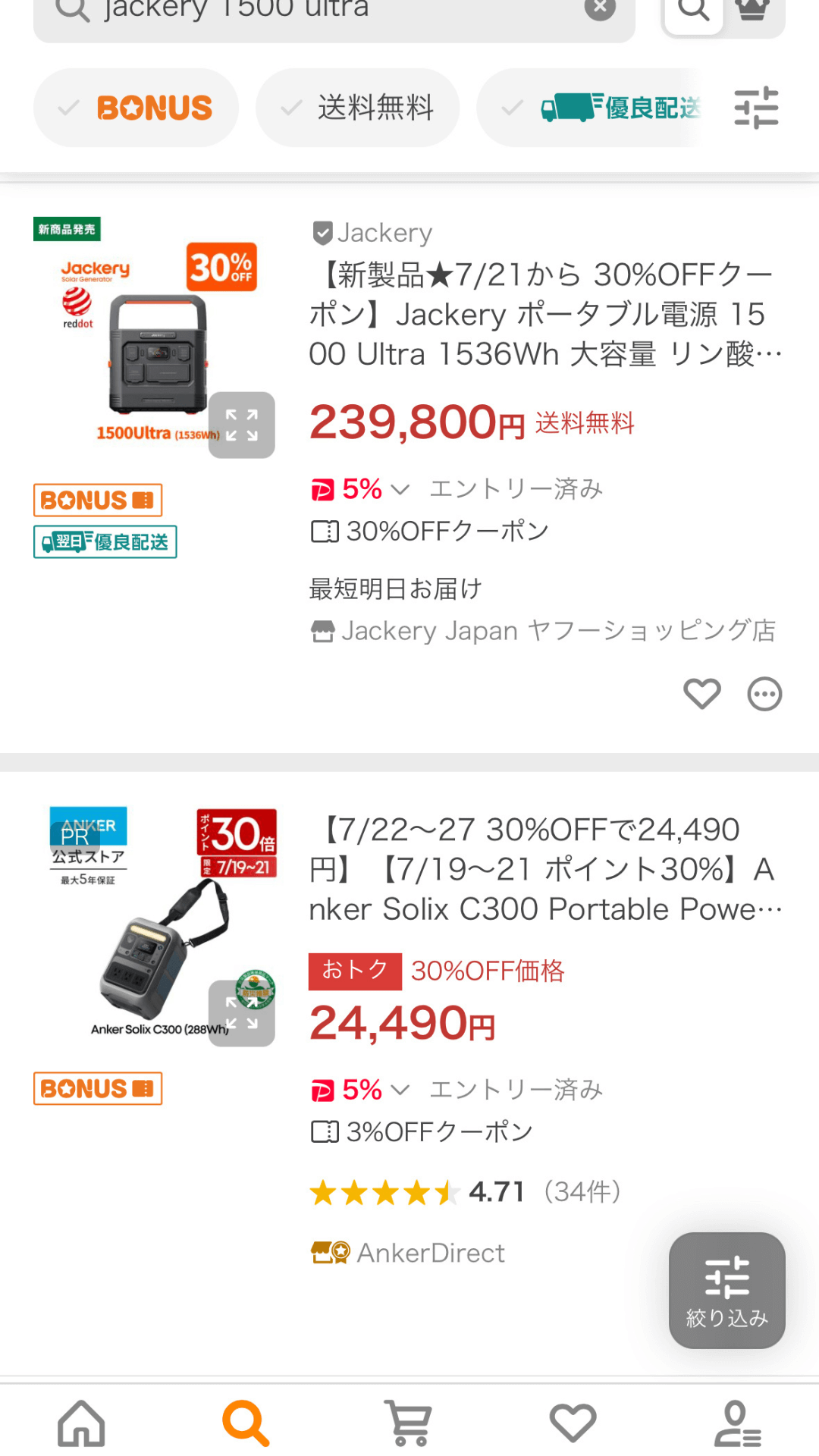
Task: Open the floating 絞り込み filter button
Action: coord(727,1290)
